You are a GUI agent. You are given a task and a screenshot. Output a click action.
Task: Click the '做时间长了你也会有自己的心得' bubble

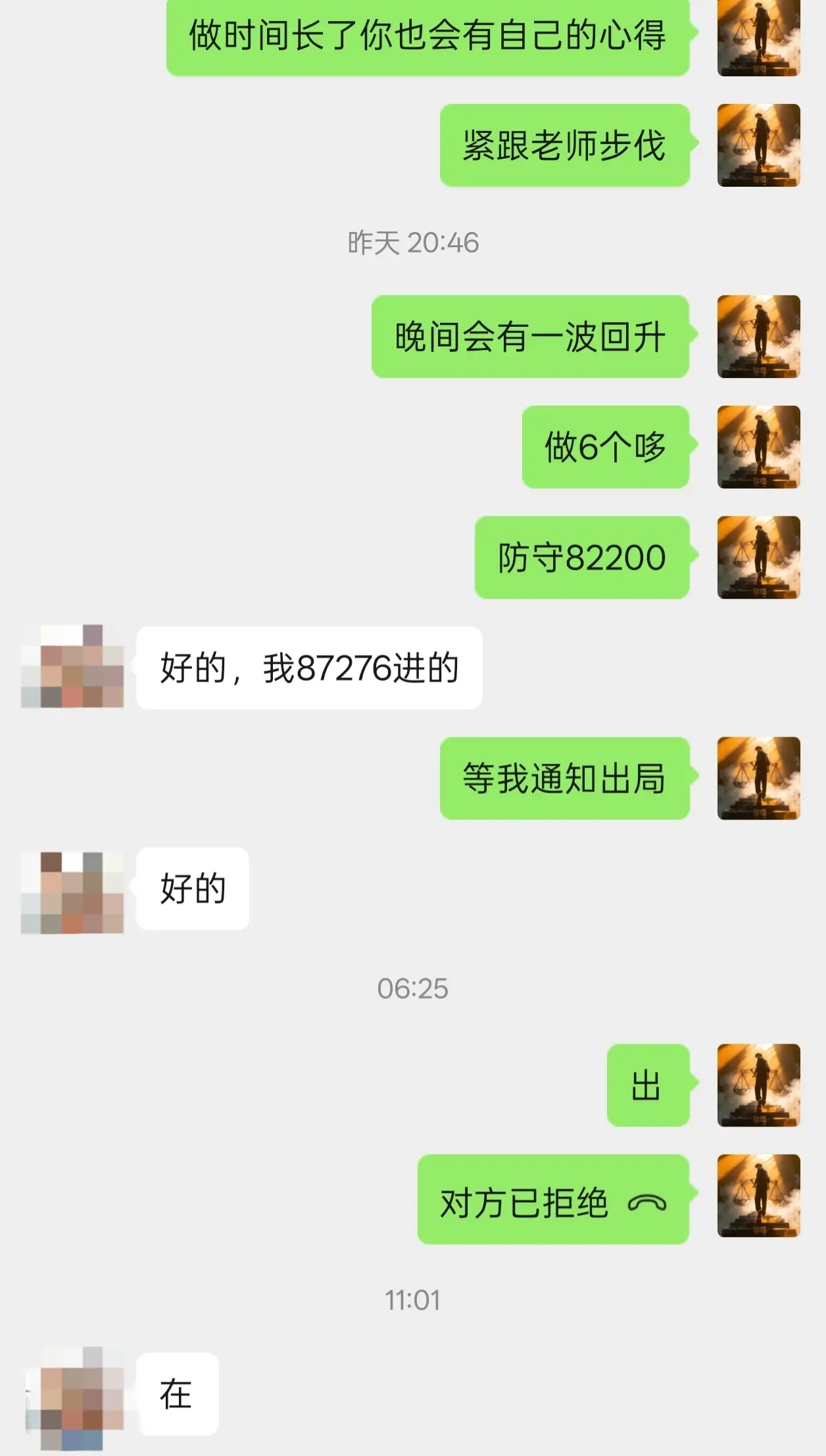pyautogui.click(x=431, y=38)
